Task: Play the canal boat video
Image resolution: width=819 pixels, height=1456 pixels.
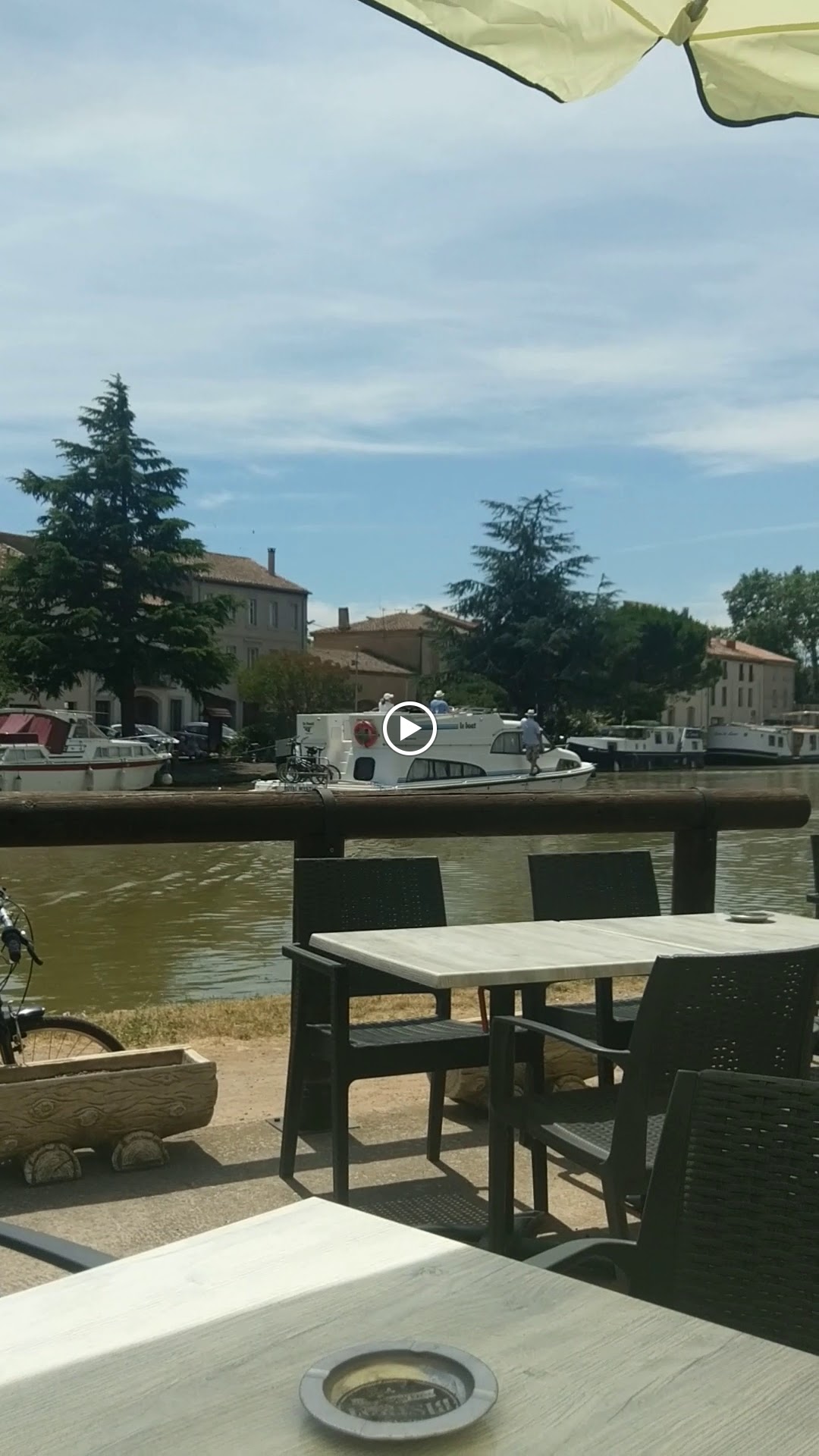Action: (x=409, y=729)
